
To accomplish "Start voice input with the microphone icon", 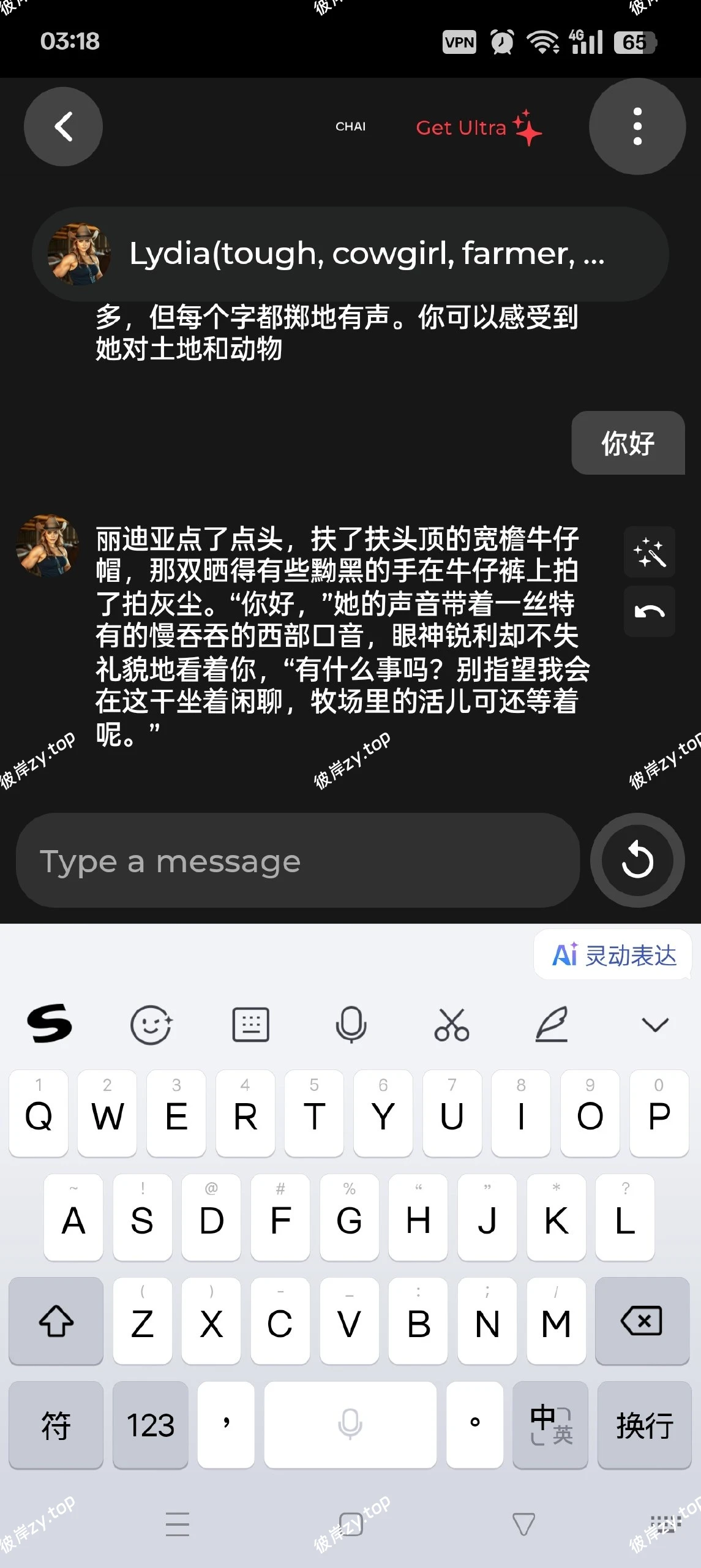I will 351,1025.
